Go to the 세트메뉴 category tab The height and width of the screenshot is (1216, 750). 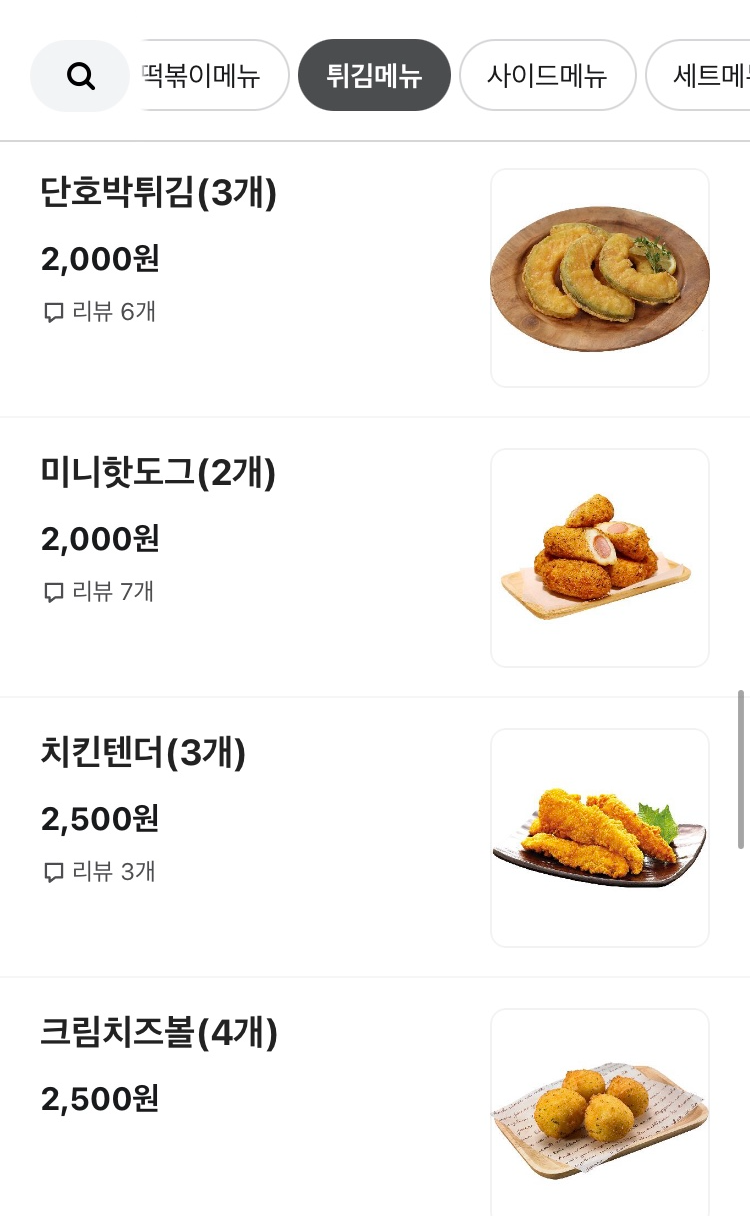705,75
